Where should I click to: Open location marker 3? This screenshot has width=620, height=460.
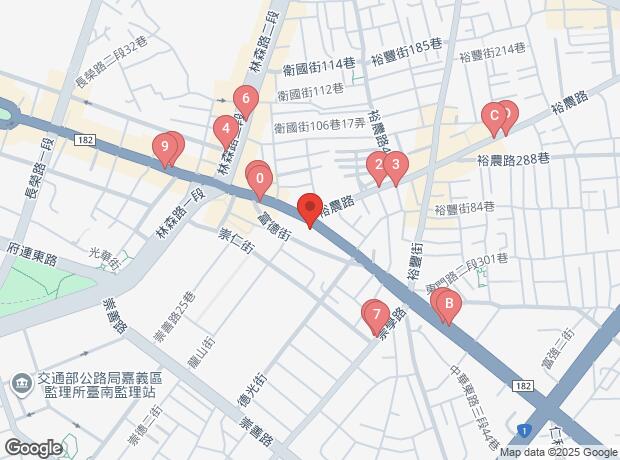click(396, 165)
